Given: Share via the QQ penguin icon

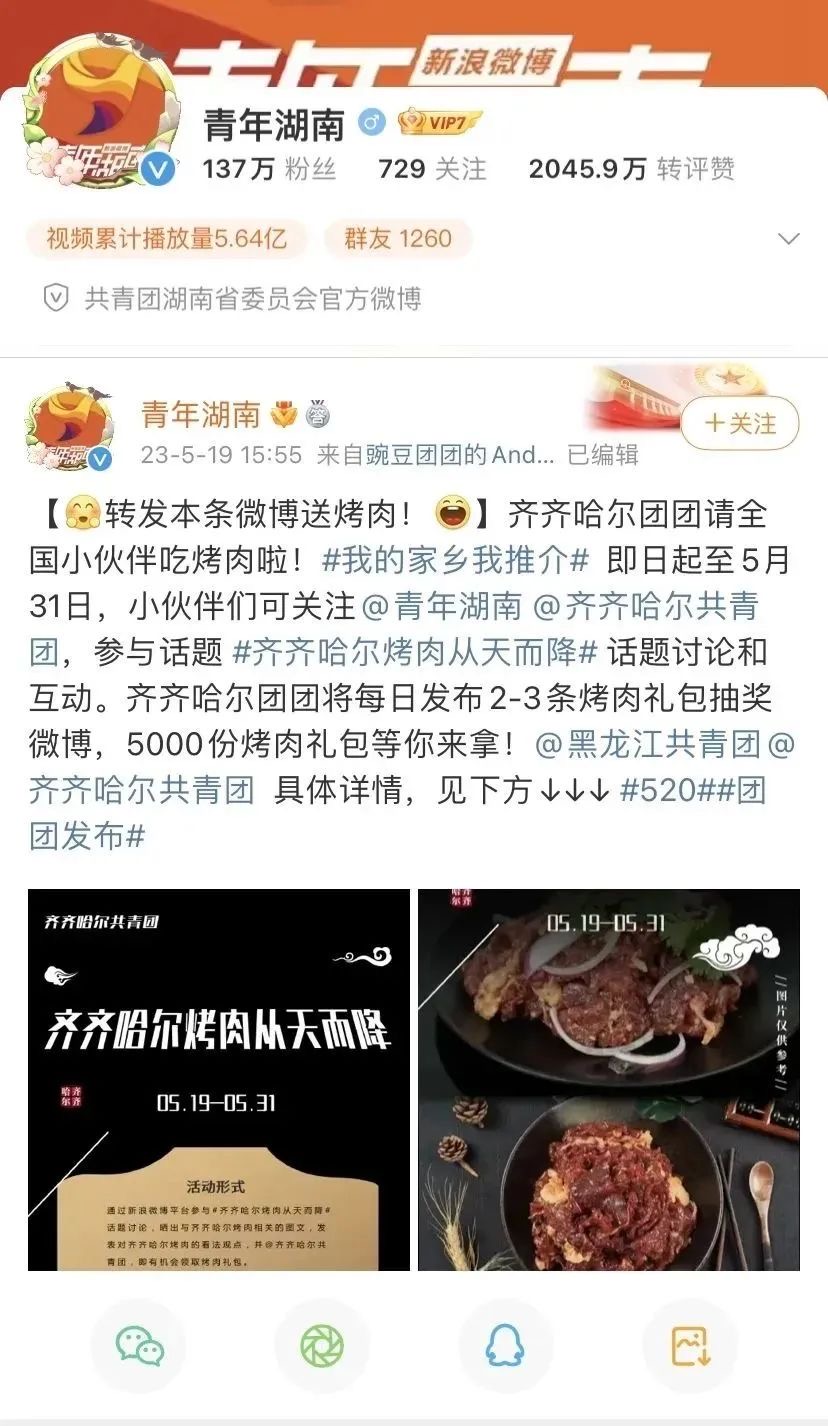Looking at the screenshot, I should 505,1345.
